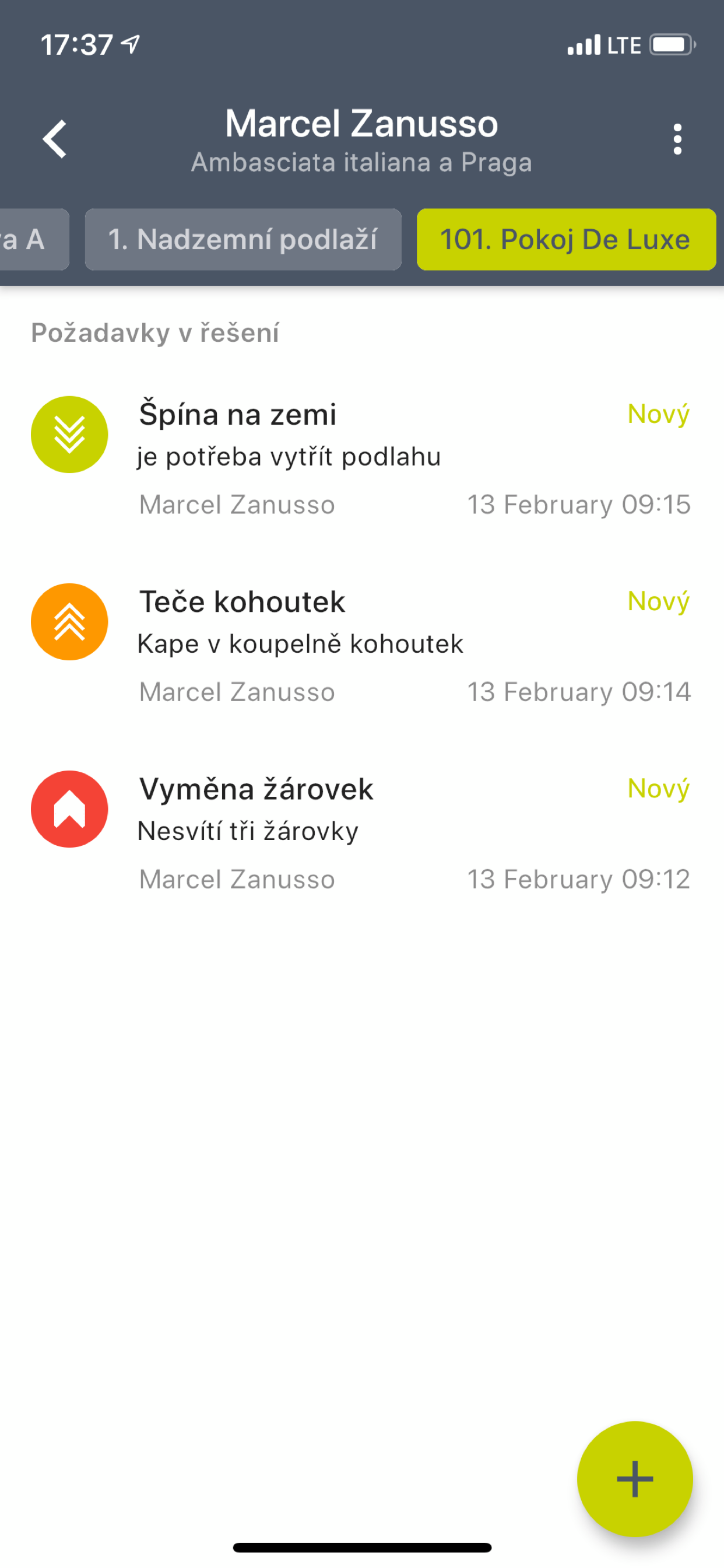The width and height of the screenshot is (724, 1568).
Task: Select the 1. Nadzemní podlaží chip
Action: pos(242,239)
